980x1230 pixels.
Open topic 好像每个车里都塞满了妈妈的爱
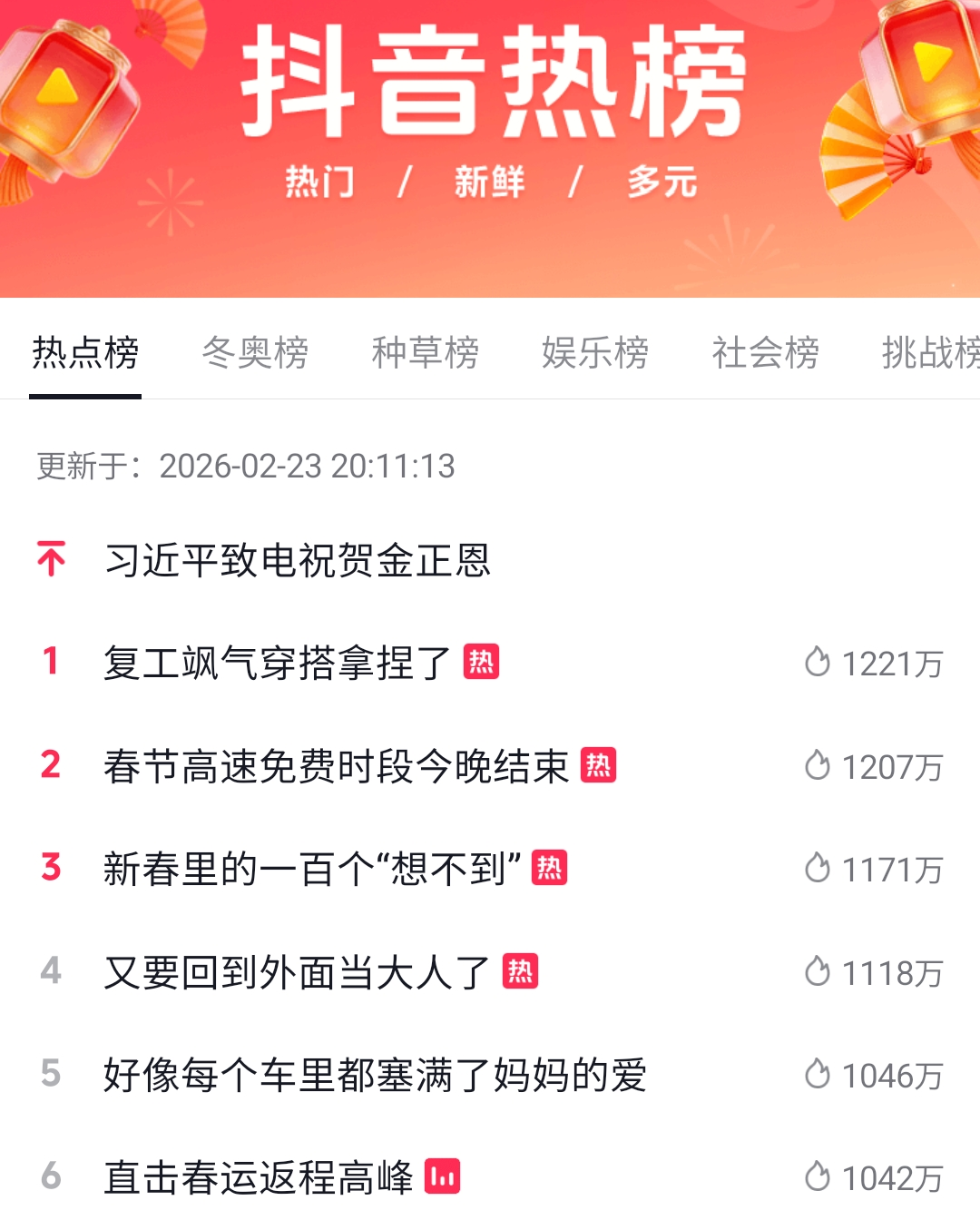point(375,1075)
